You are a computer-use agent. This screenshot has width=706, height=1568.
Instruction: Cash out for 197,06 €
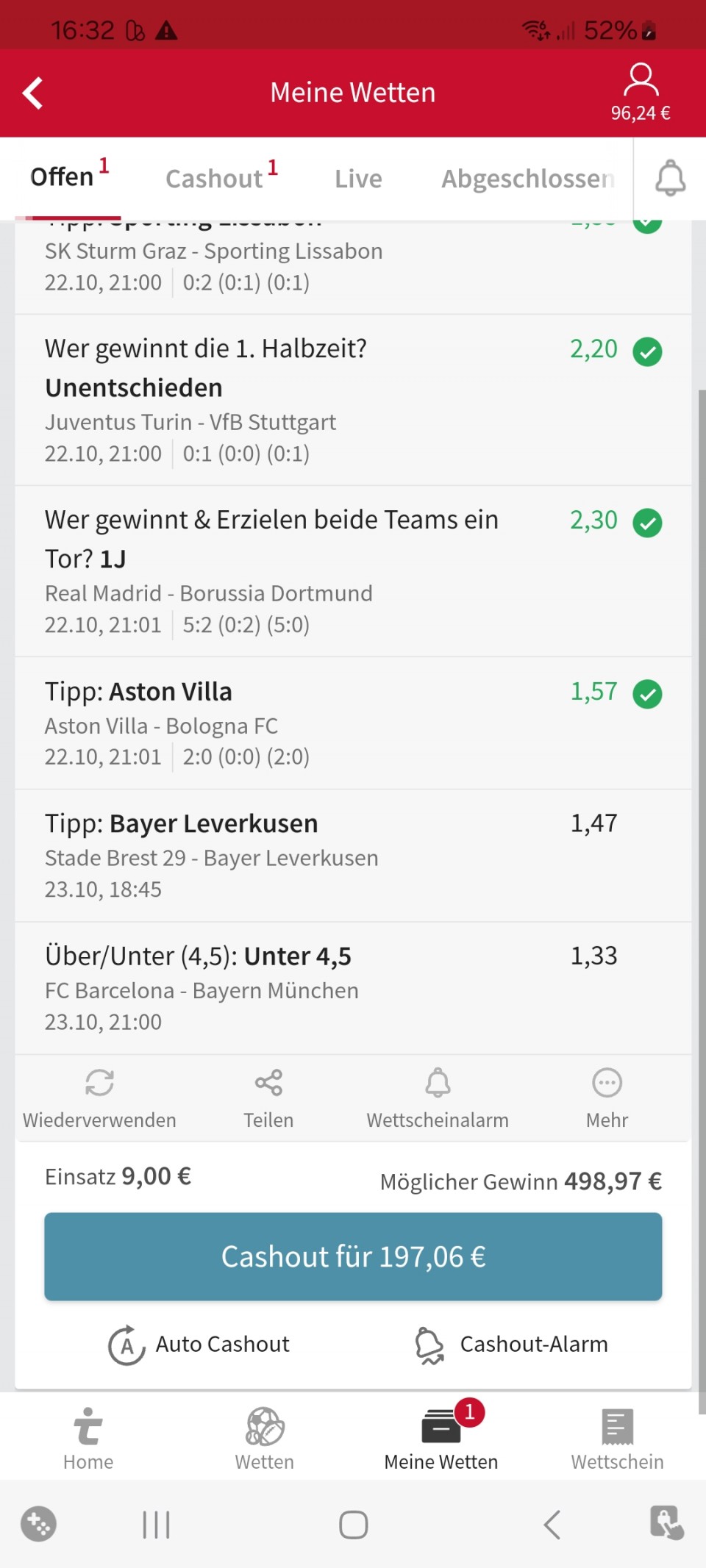point(353,1256)
